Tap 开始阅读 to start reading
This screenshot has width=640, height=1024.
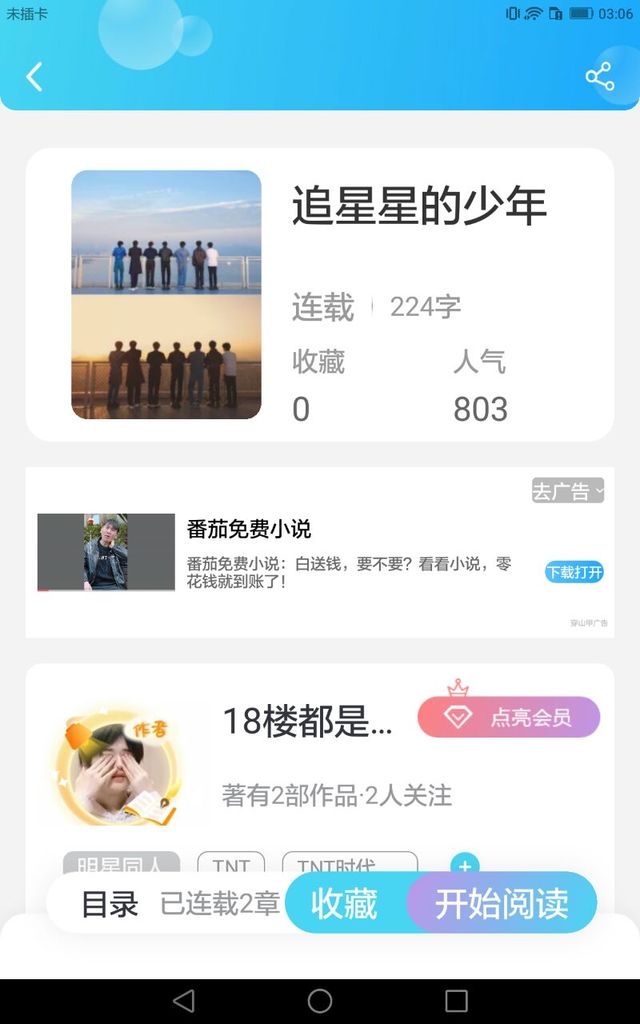pos(501,904)
